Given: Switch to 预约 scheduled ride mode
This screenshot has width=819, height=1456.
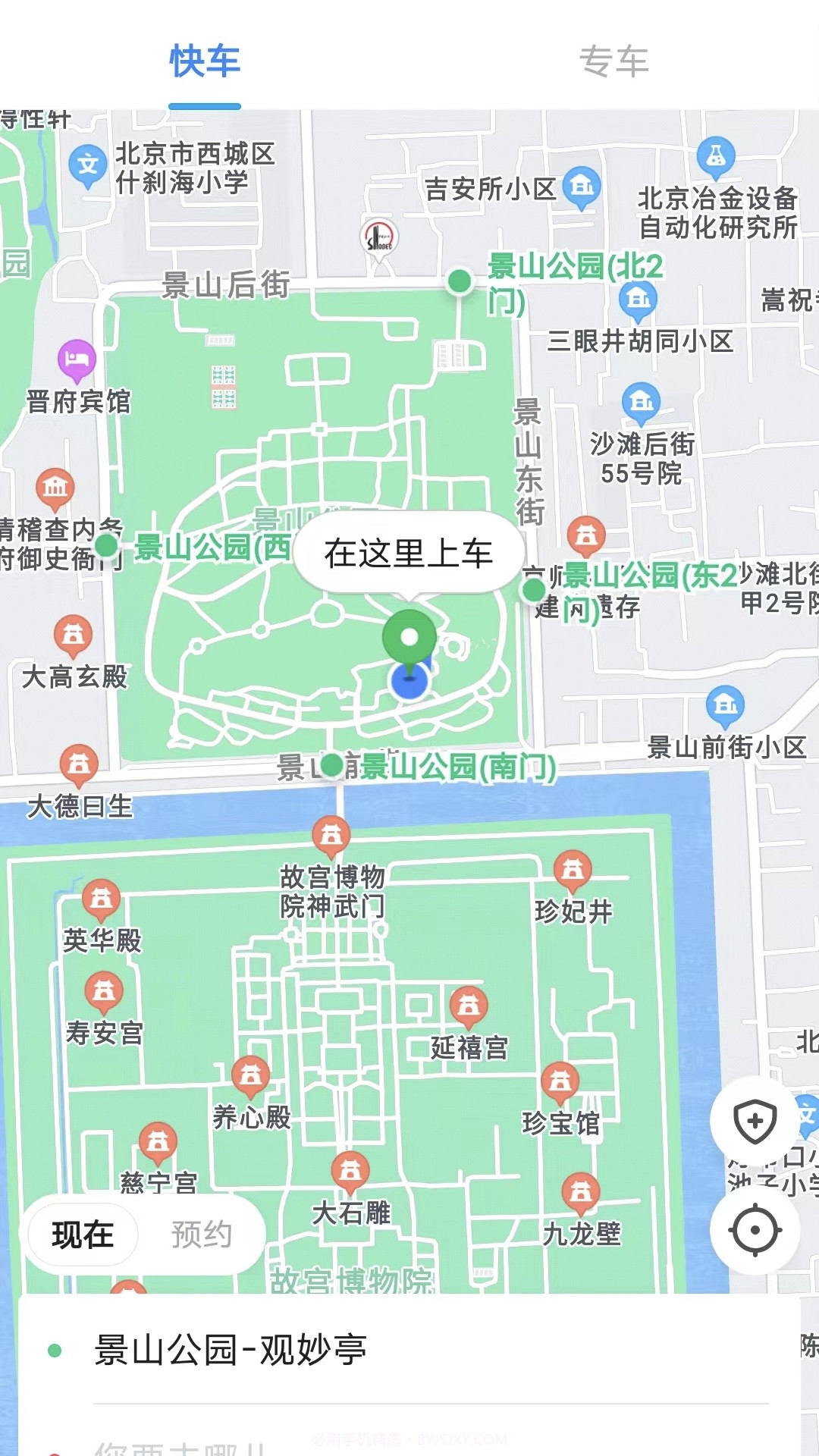Looking at the screenshot, I should (x=201, y=1234).
